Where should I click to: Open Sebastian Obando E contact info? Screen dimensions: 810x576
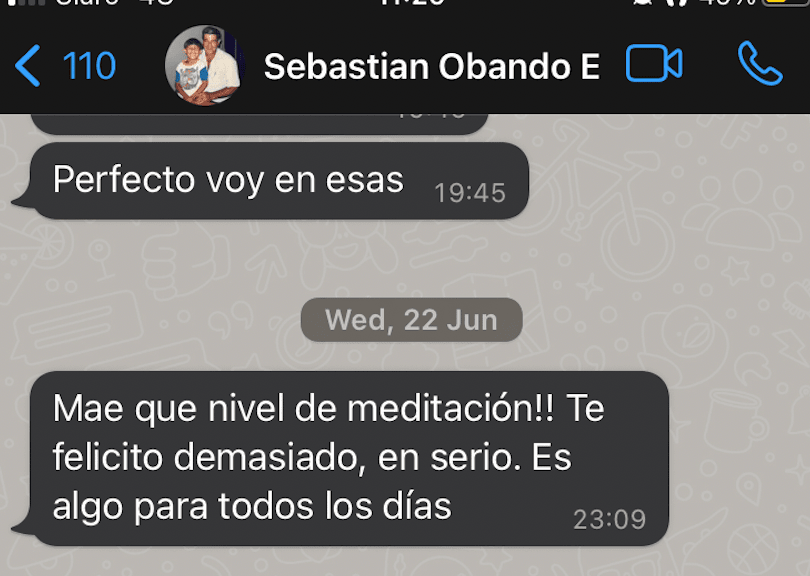tap(431, 67)
